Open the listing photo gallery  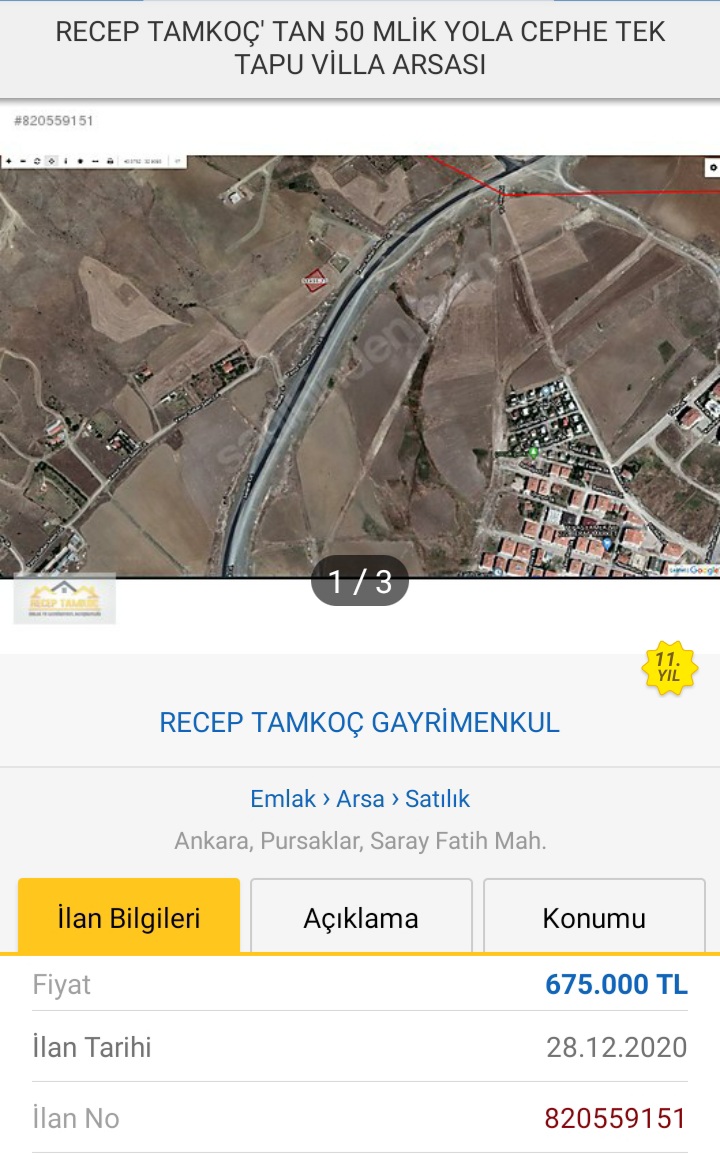click(360, 366)
